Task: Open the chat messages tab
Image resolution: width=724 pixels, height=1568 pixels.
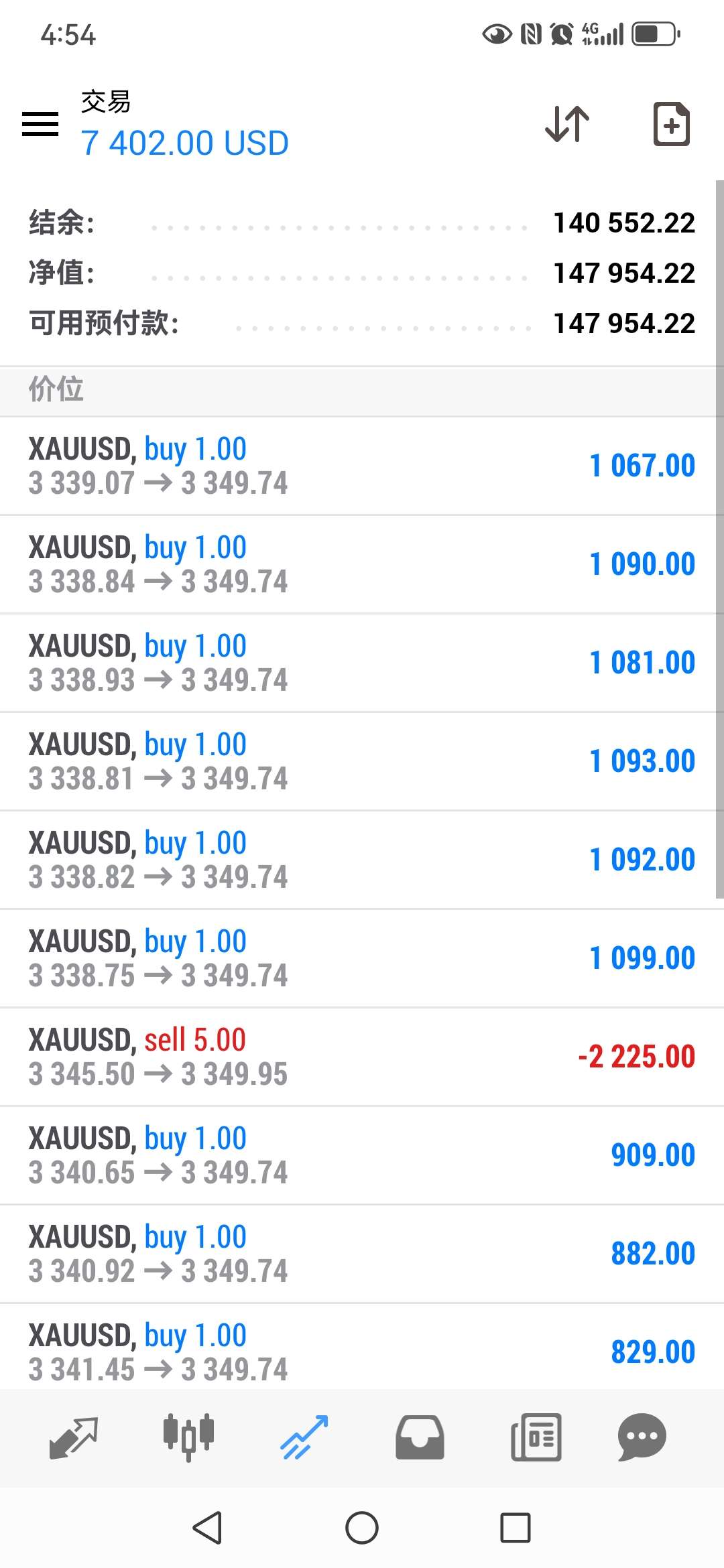Action: 642,1437
